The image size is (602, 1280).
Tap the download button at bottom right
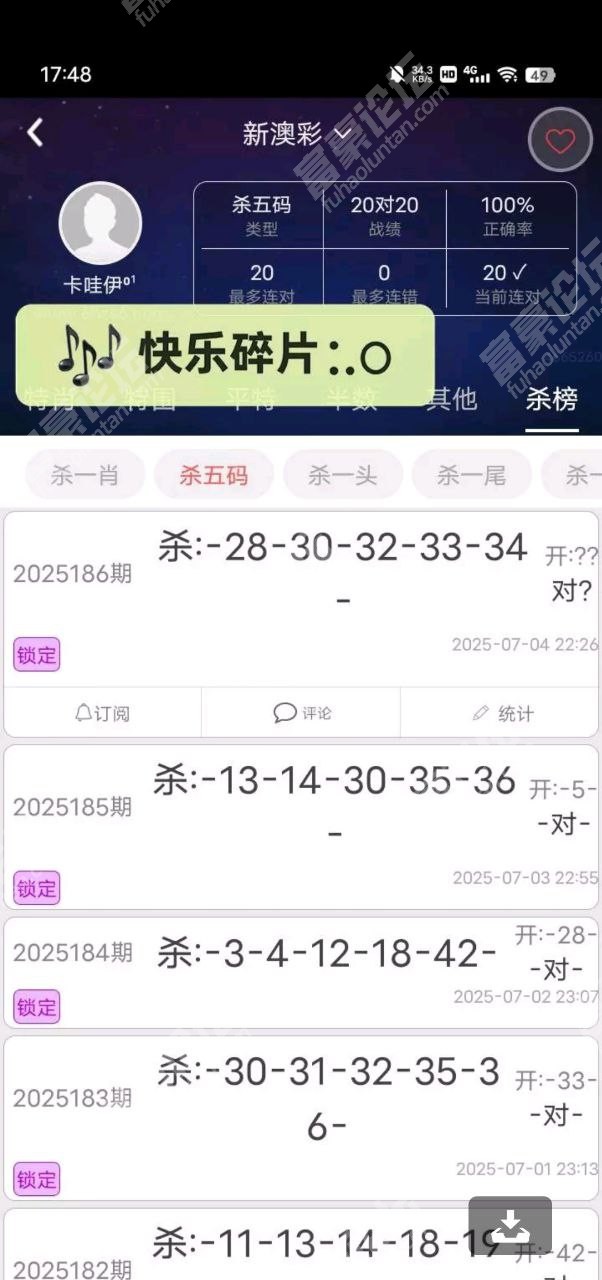tap(510, 1224)
